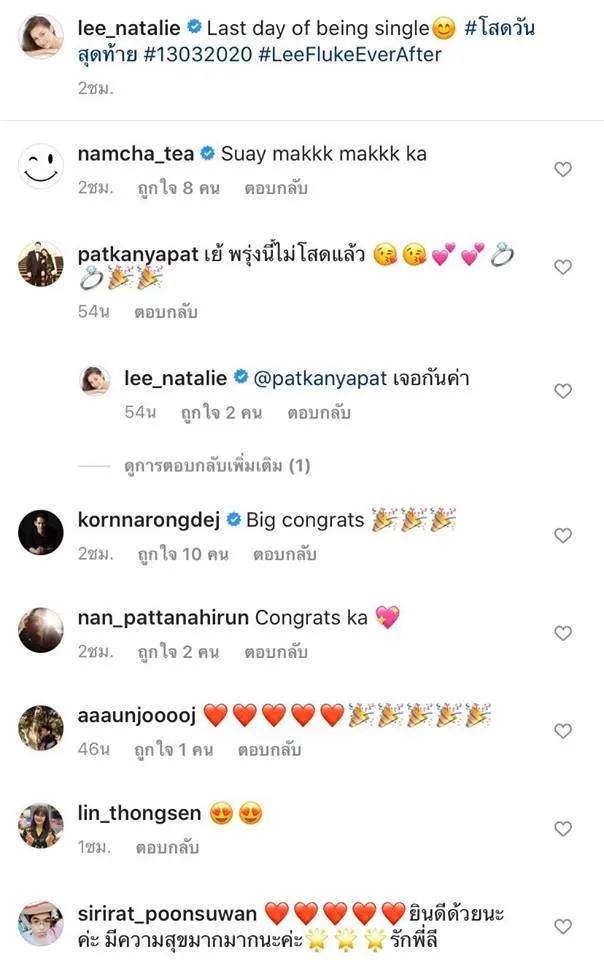The height and width of the screenshot is (960, 604).
Task: Open hashtag #13032020
Action: [x=195, y=55]
